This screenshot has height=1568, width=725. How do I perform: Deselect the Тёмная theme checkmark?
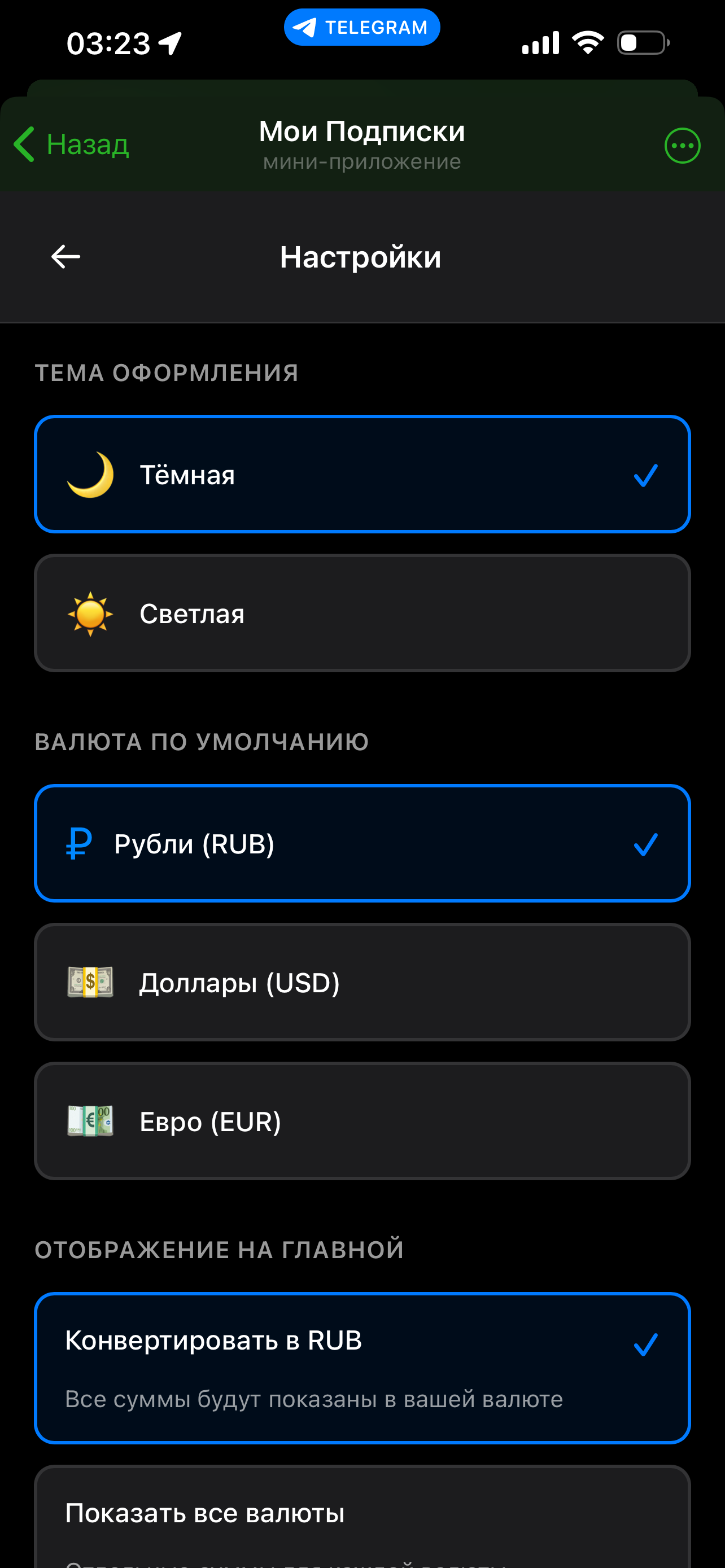645,475
